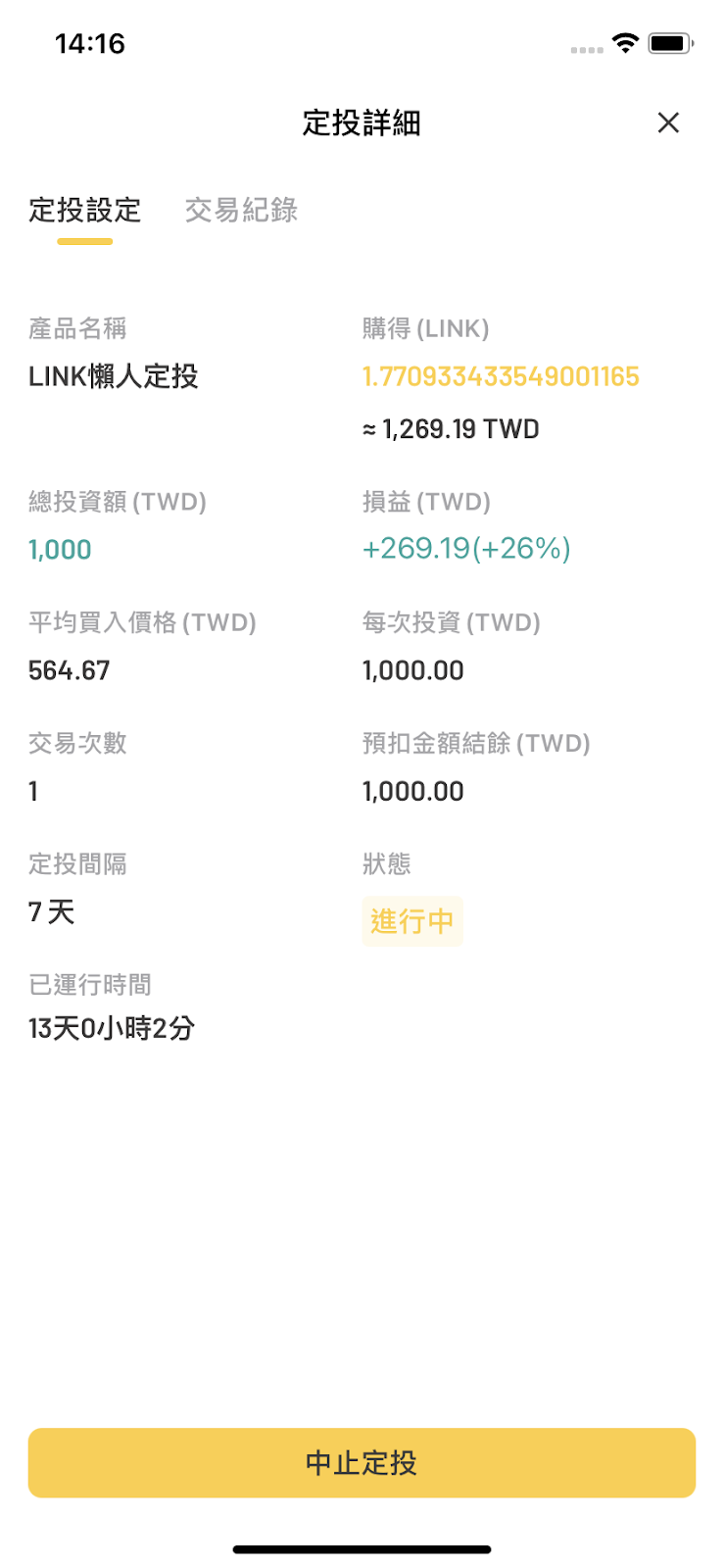Close the 定投詳細 screen
Viewport: 724px width, 1568px height.
coord(668,122)
